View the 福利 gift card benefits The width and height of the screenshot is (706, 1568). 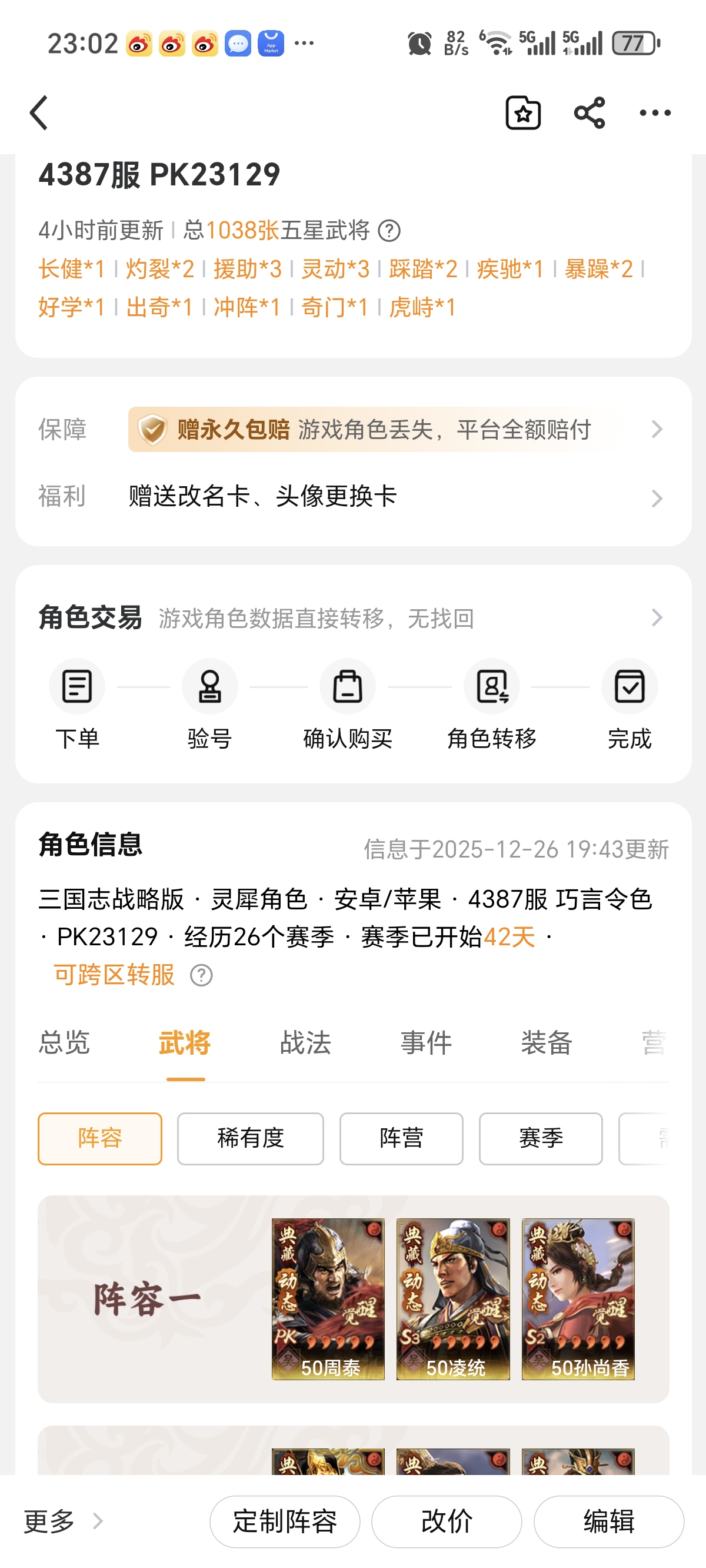click(x=394, y=497)
